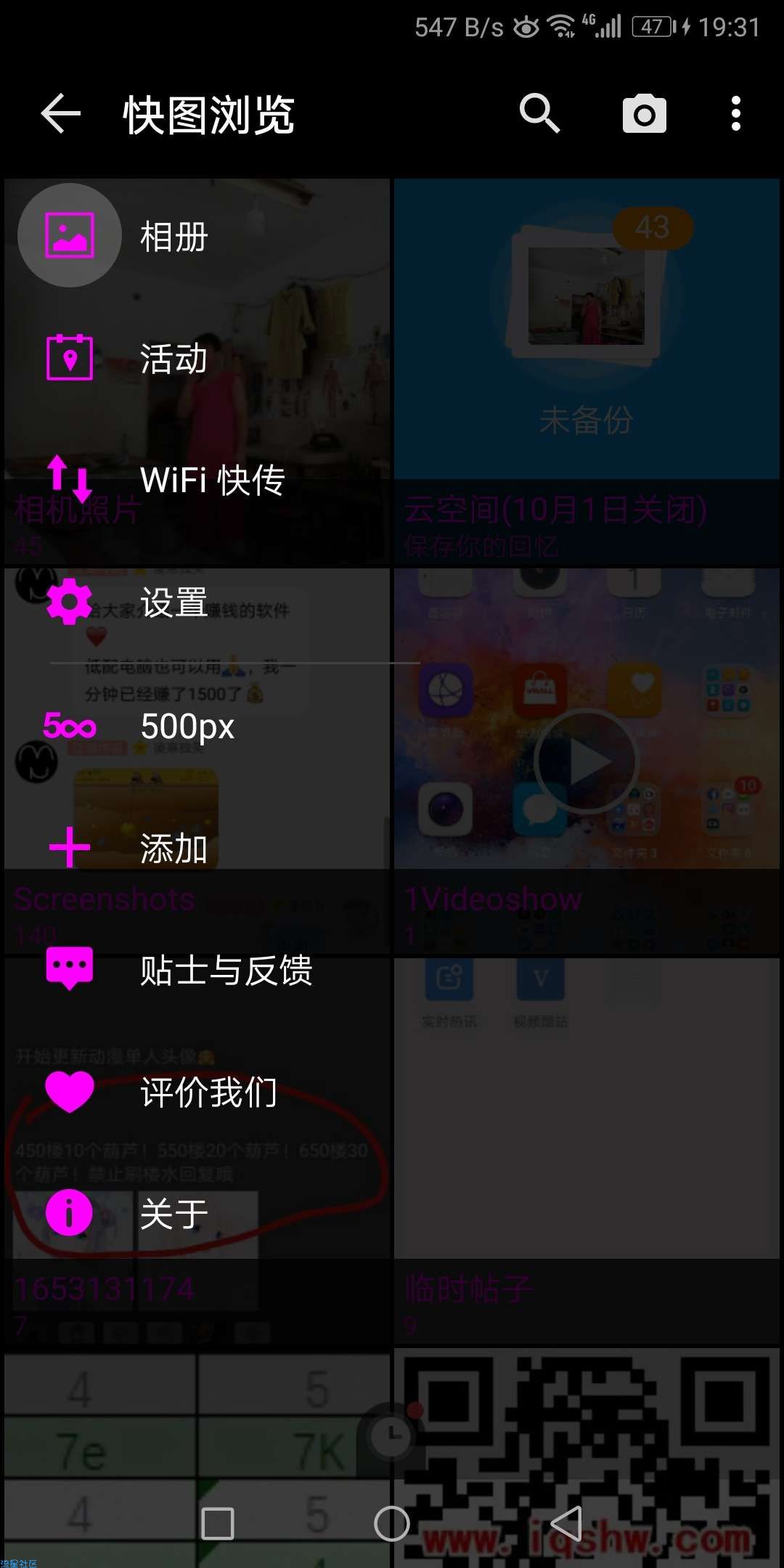Viewport: 784px width, 1568px height.
Task: Open the search icon
Action: pyautogui.click(x=539, y=114)
